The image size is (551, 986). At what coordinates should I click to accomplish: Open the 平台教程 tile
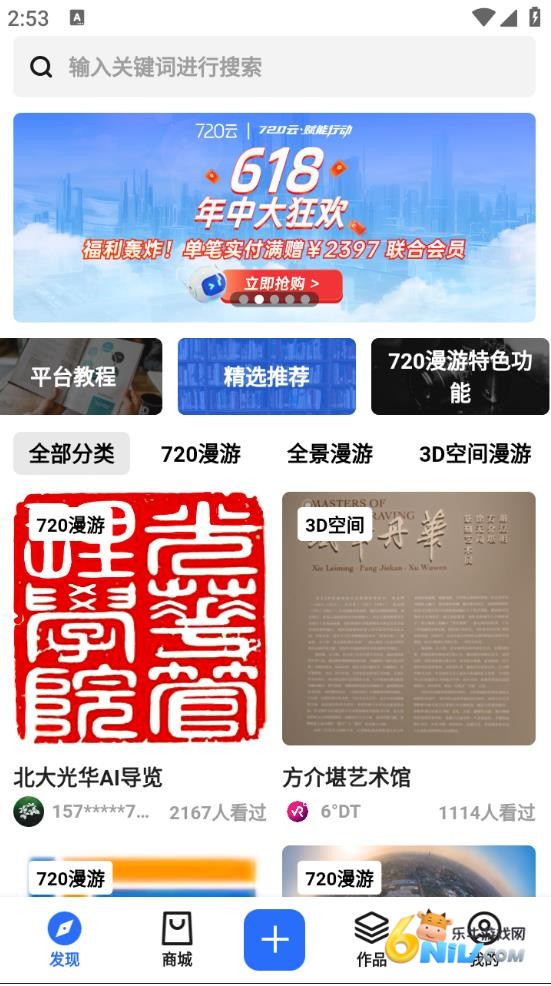coord(81,377)
